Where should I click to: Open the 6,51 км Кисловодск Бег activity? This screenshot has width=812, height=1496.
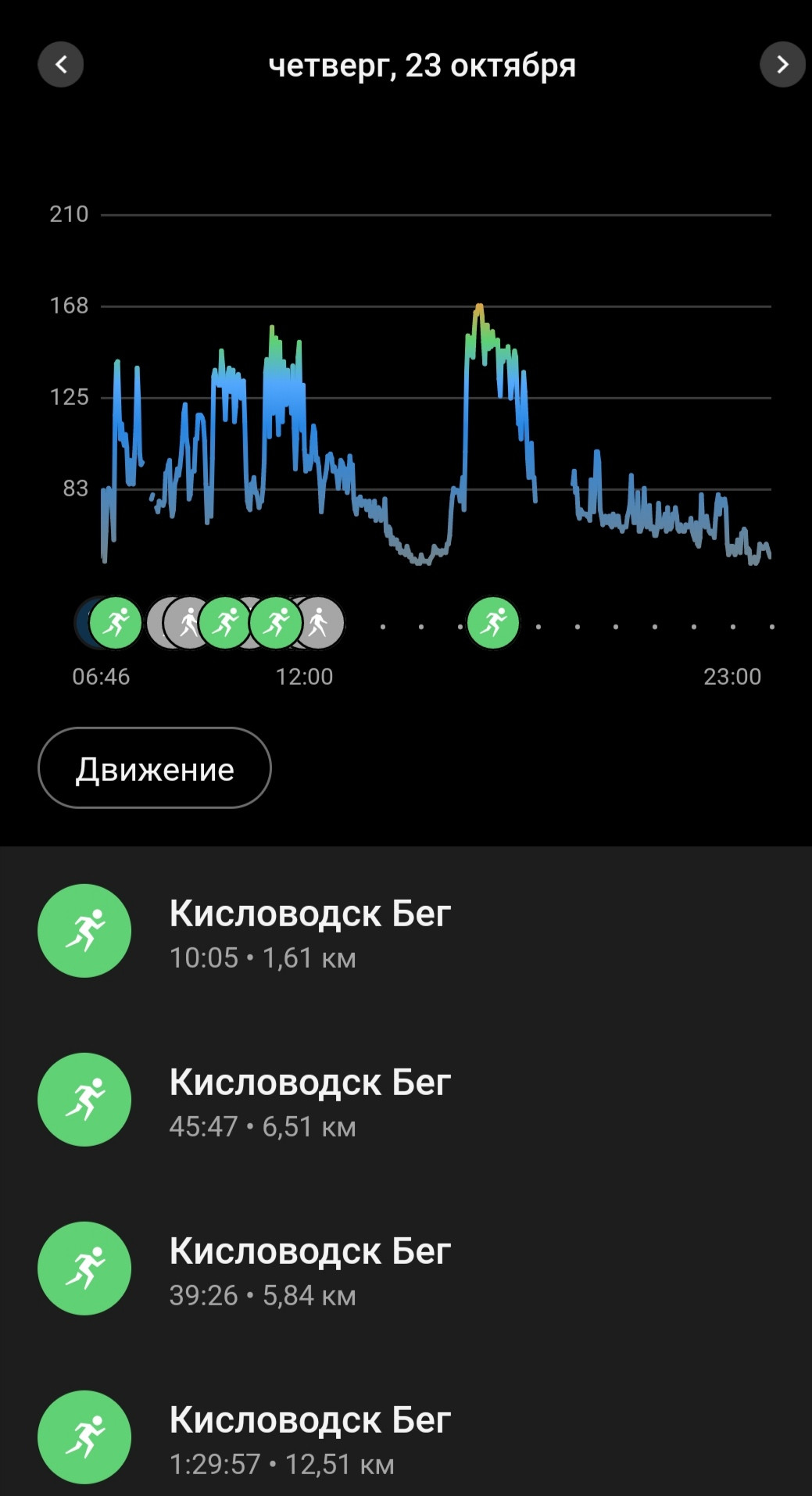(x=406, y=1100)
